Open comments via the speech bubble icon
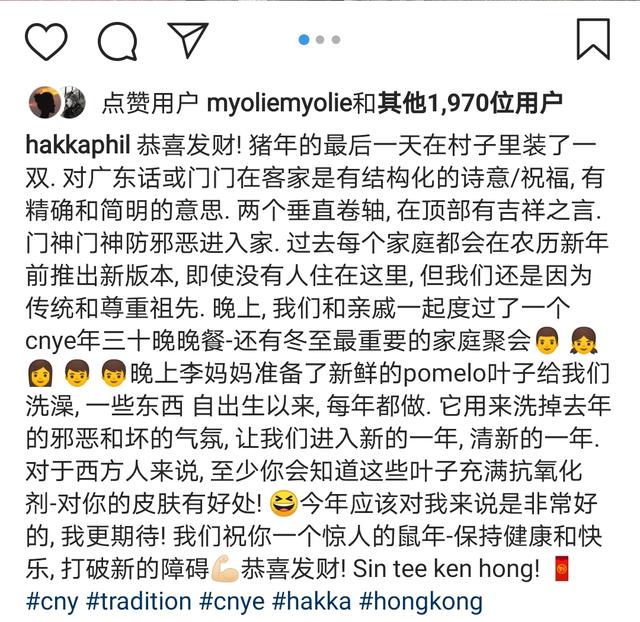The height and width of the screenshot is (622, 640). (x=117, y=40)
